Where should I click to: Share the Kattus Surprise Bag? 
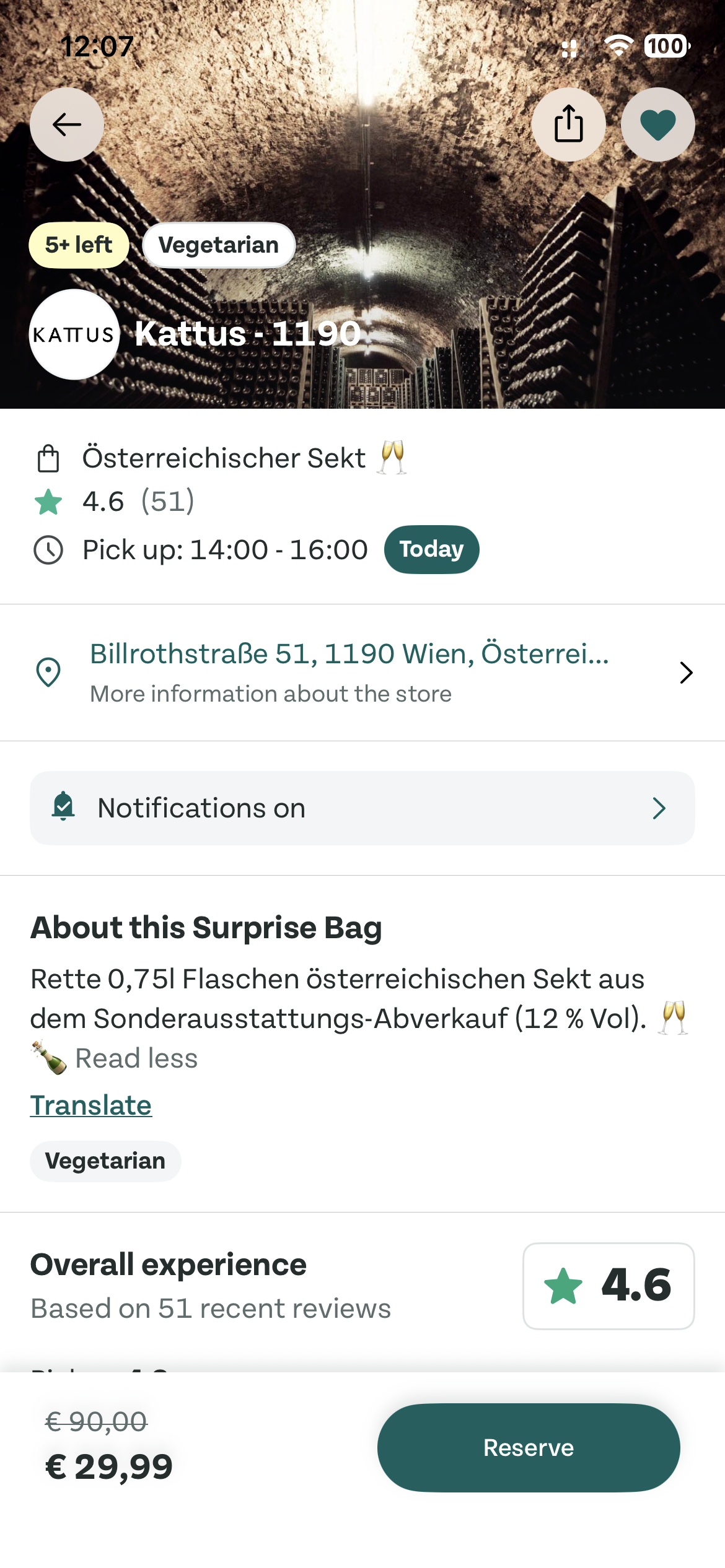pyautogui.click(x=568, y=124)
